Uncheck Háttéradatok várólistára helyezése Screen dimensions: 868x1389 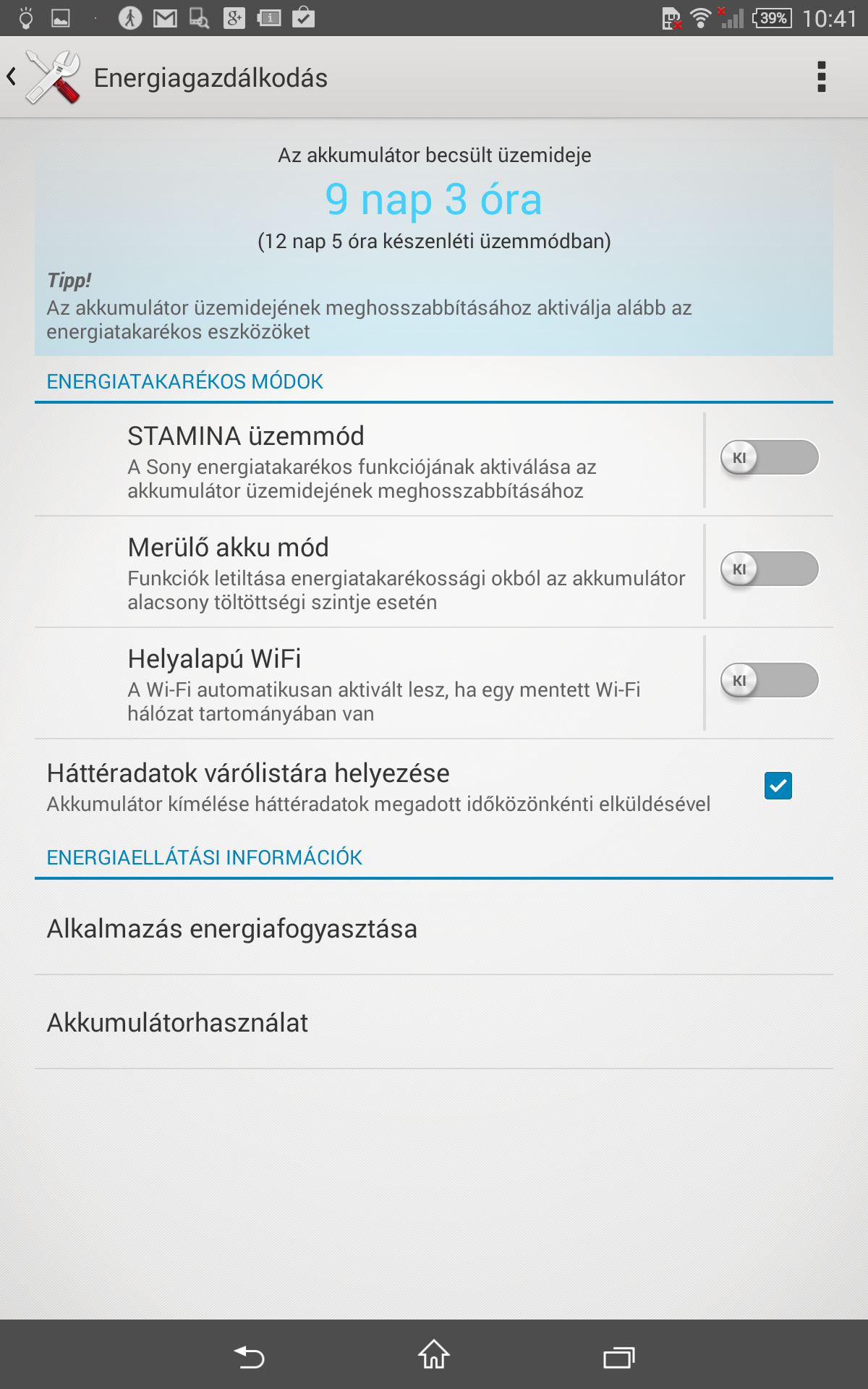click(778, 786)
